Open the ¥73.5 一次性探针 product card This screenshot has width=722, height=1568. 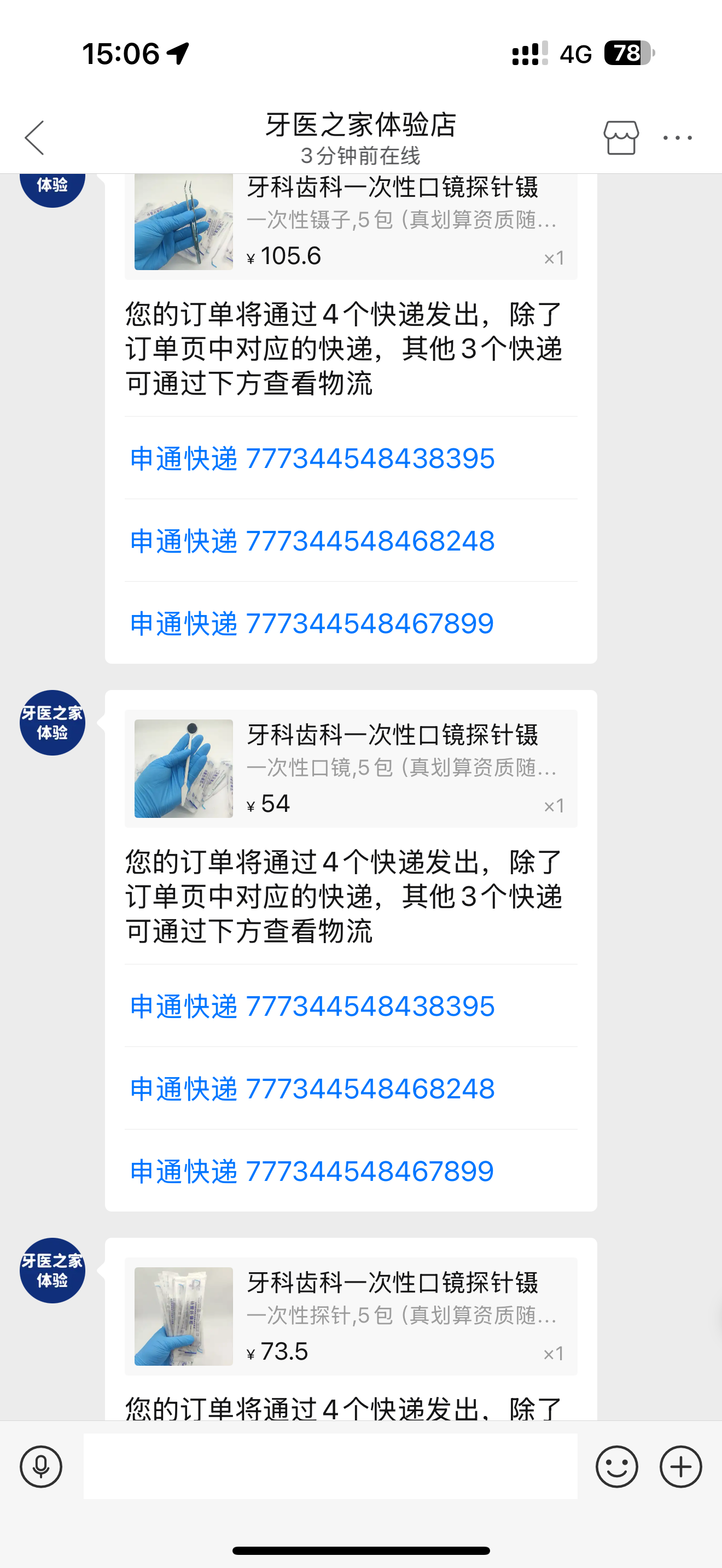click(351, 1316)
